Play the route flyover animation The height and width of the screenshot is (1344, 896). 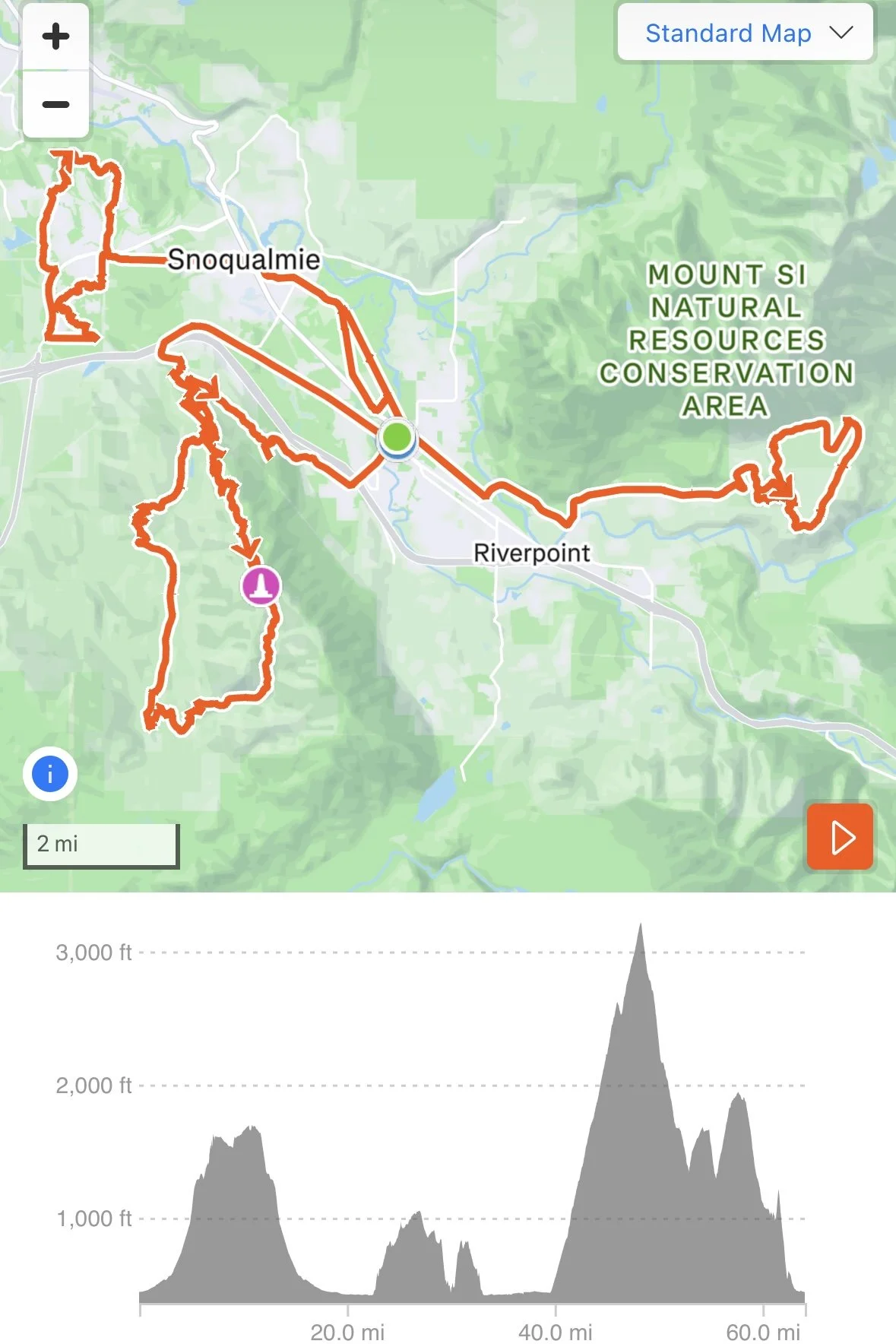[x=840, y=836]
